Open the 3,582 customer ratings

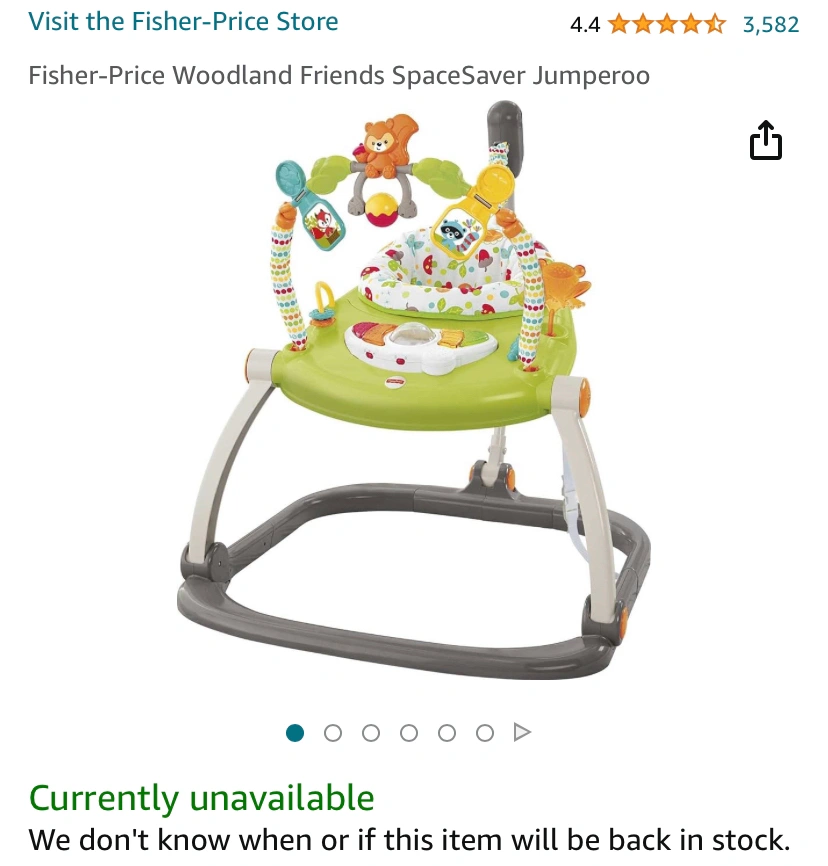coord(770,24)
